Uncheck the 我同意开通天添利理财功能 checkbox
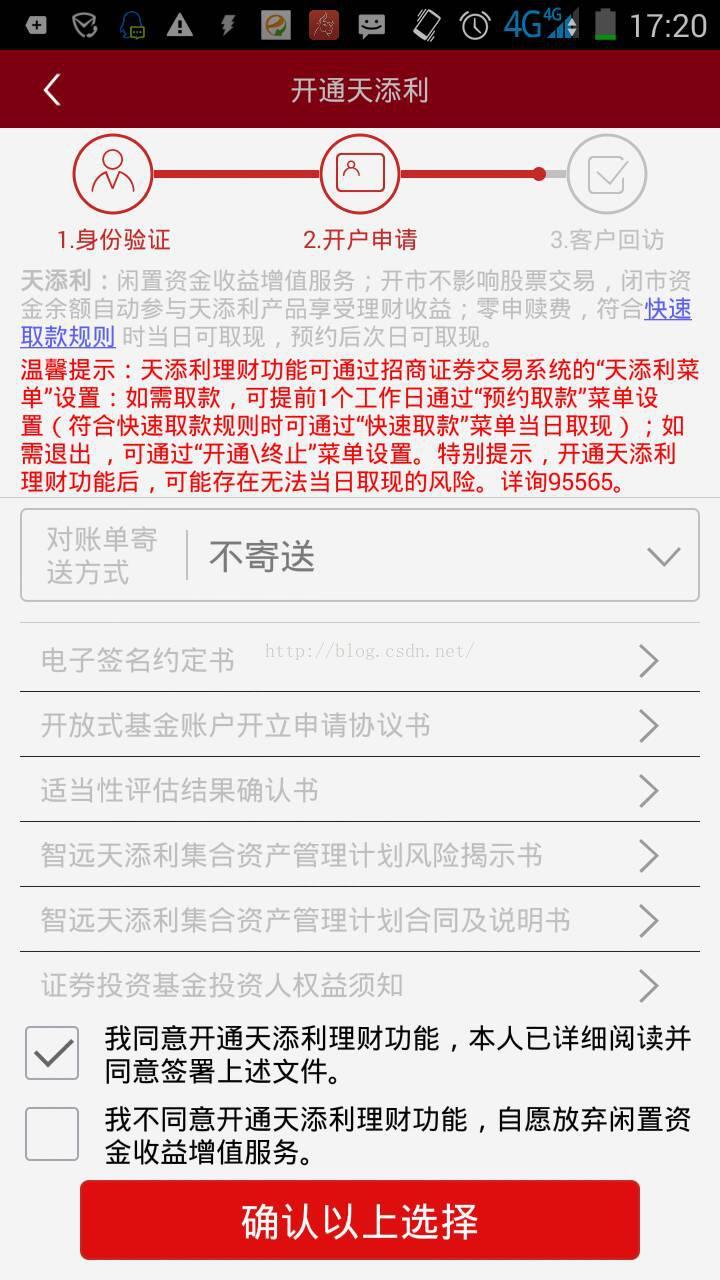Image resolution: width=720 pixels, height=1280 pixels. 52,1053
